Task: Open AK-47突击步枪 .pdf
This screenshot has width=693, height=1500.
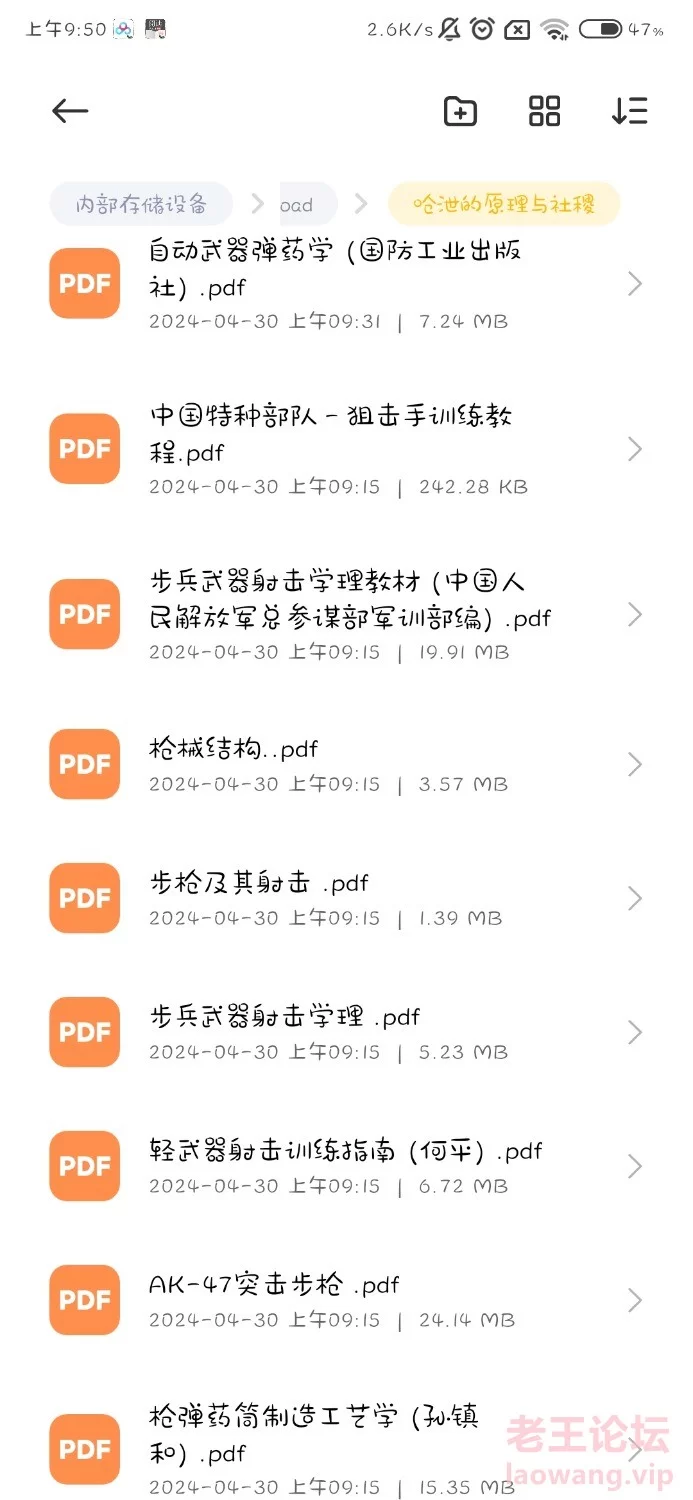Action: tap(346, 1300)
